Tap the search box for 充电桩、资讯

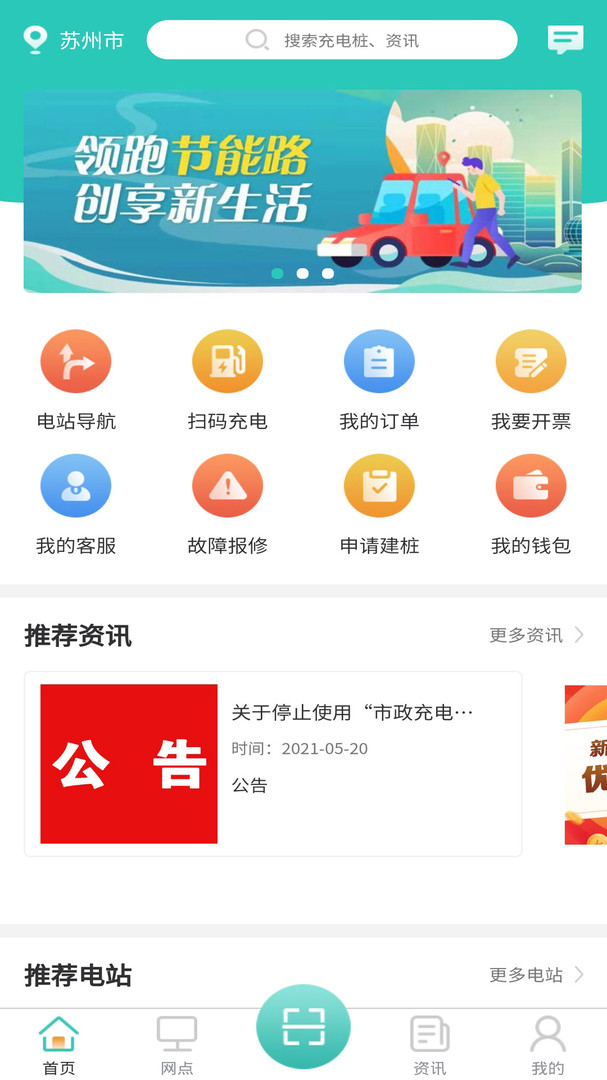[x=332, y=40]
